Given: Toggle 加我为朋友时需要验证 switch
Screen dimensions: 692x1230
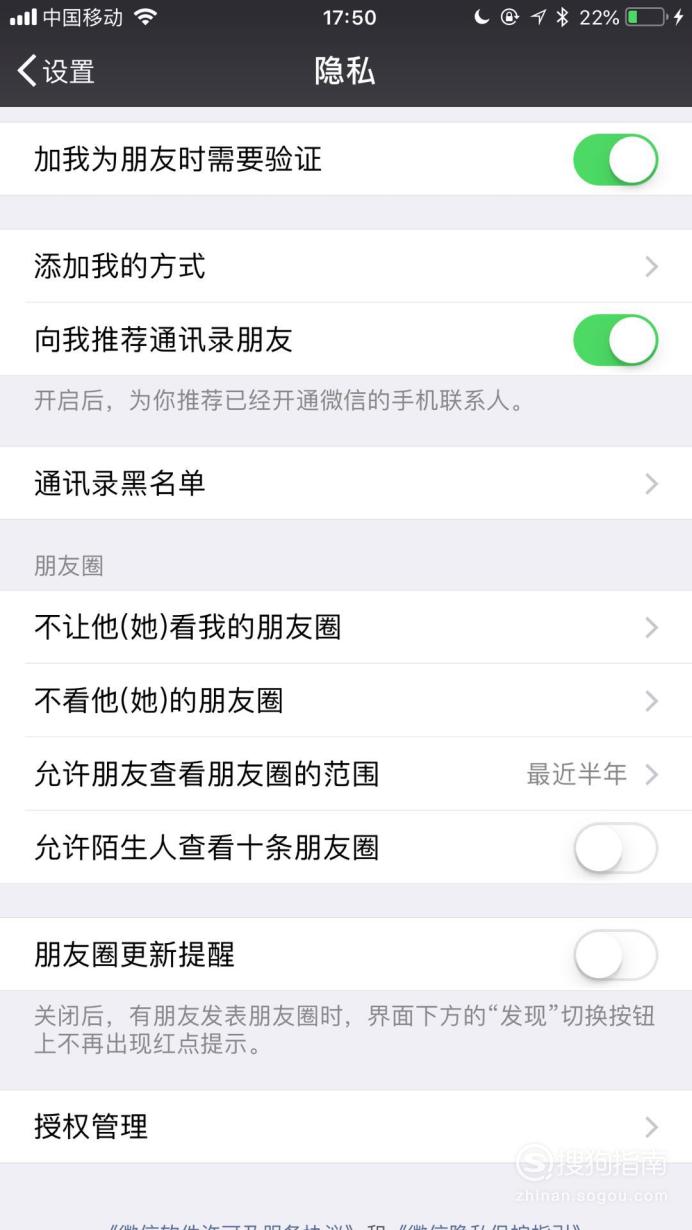Looking at the screenshot, I should (x=615, y=160).
